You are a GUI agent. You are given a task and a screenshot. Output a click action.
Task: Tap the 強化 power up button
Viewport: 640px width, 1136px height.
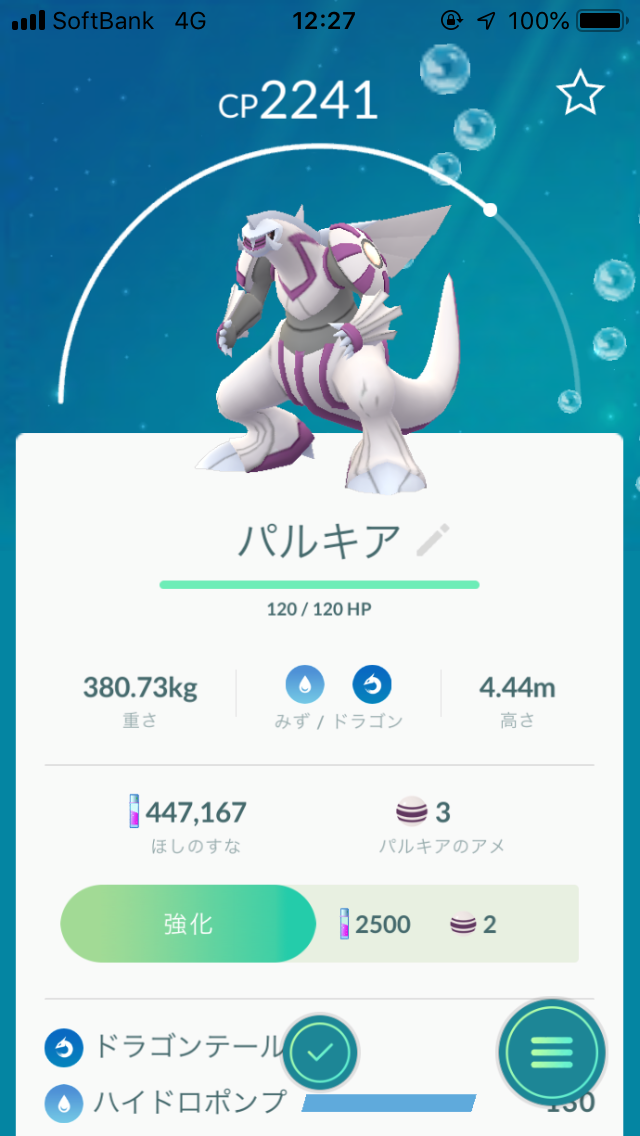(x=188, y=924)
